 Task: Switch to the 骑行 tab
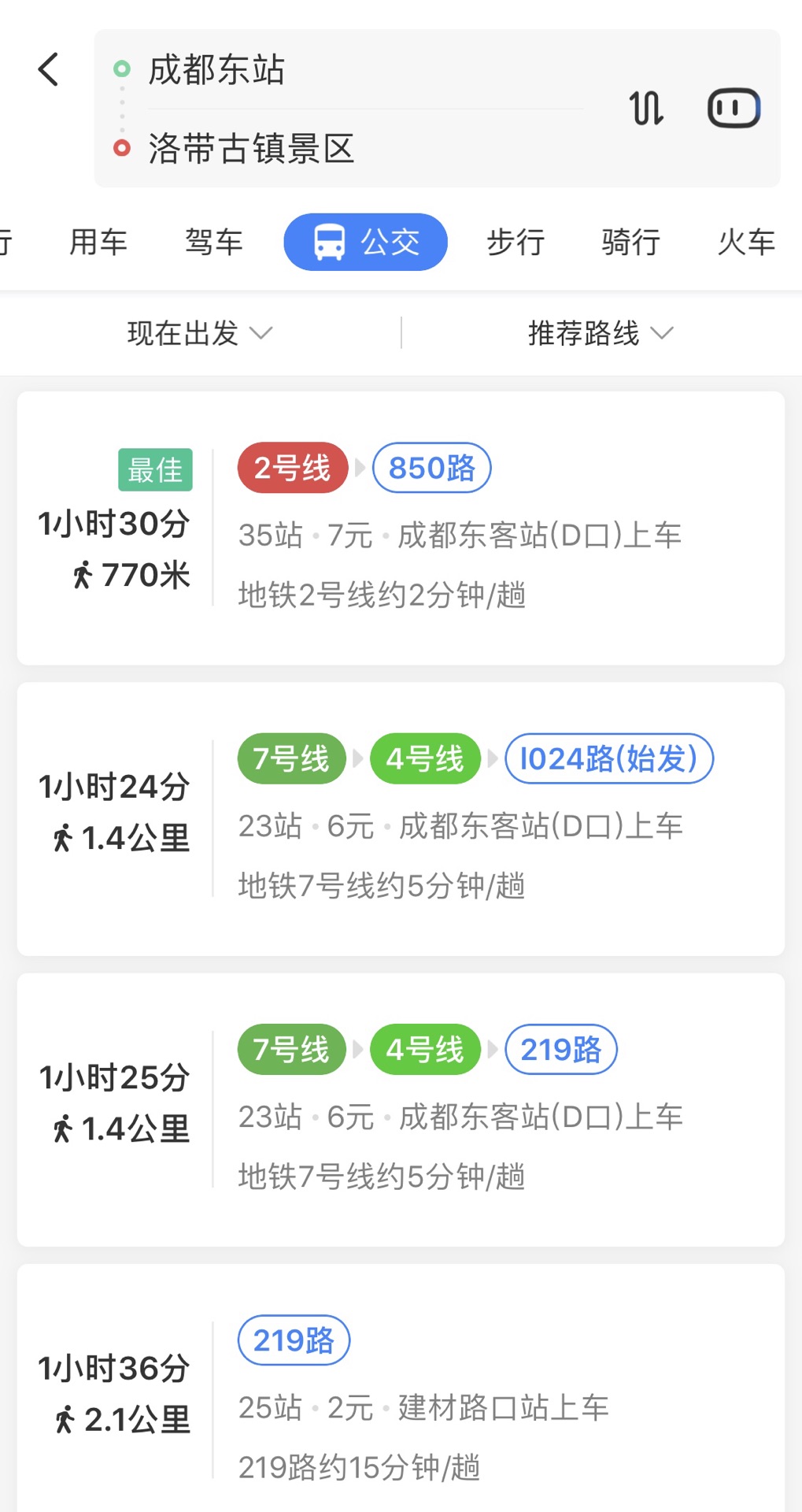pos(631,242)
